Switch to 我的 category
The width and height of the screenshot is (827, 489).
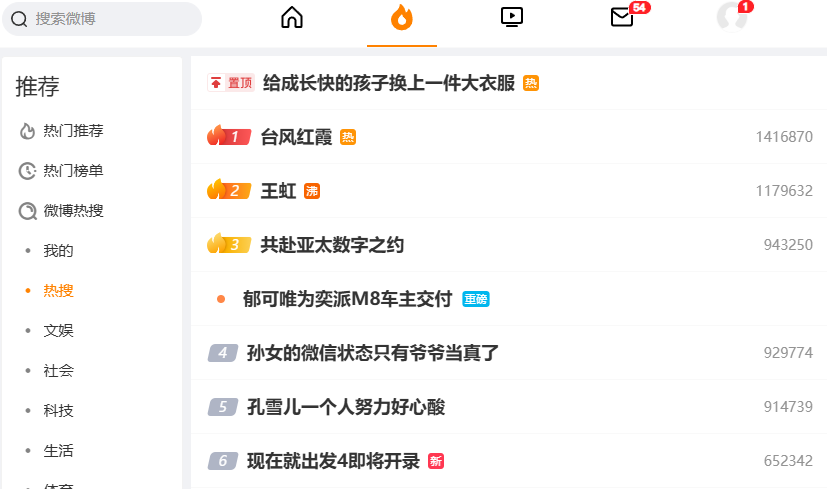(x=58, y=251)
